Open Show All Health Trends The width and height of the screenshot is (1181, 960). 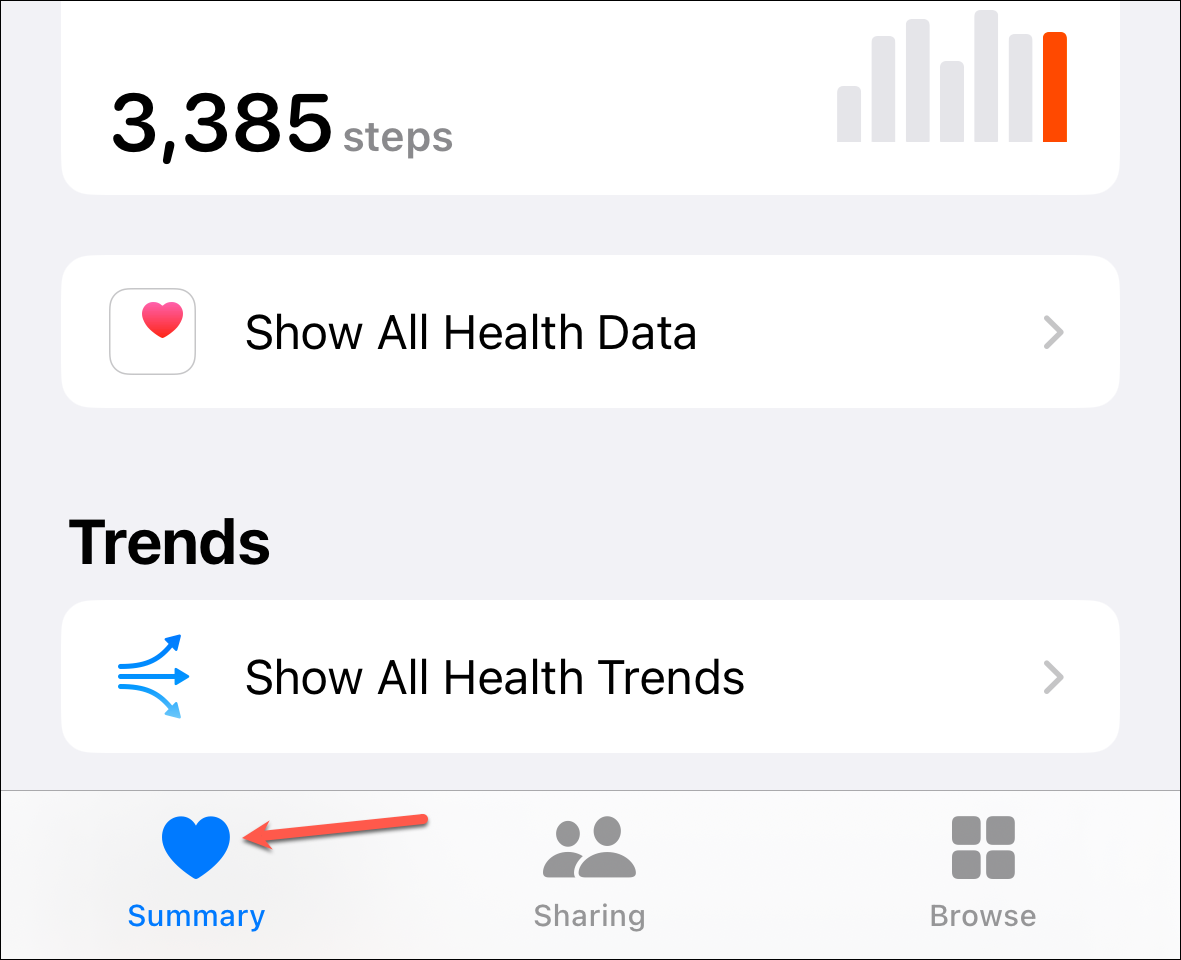(x=590, y=677)
